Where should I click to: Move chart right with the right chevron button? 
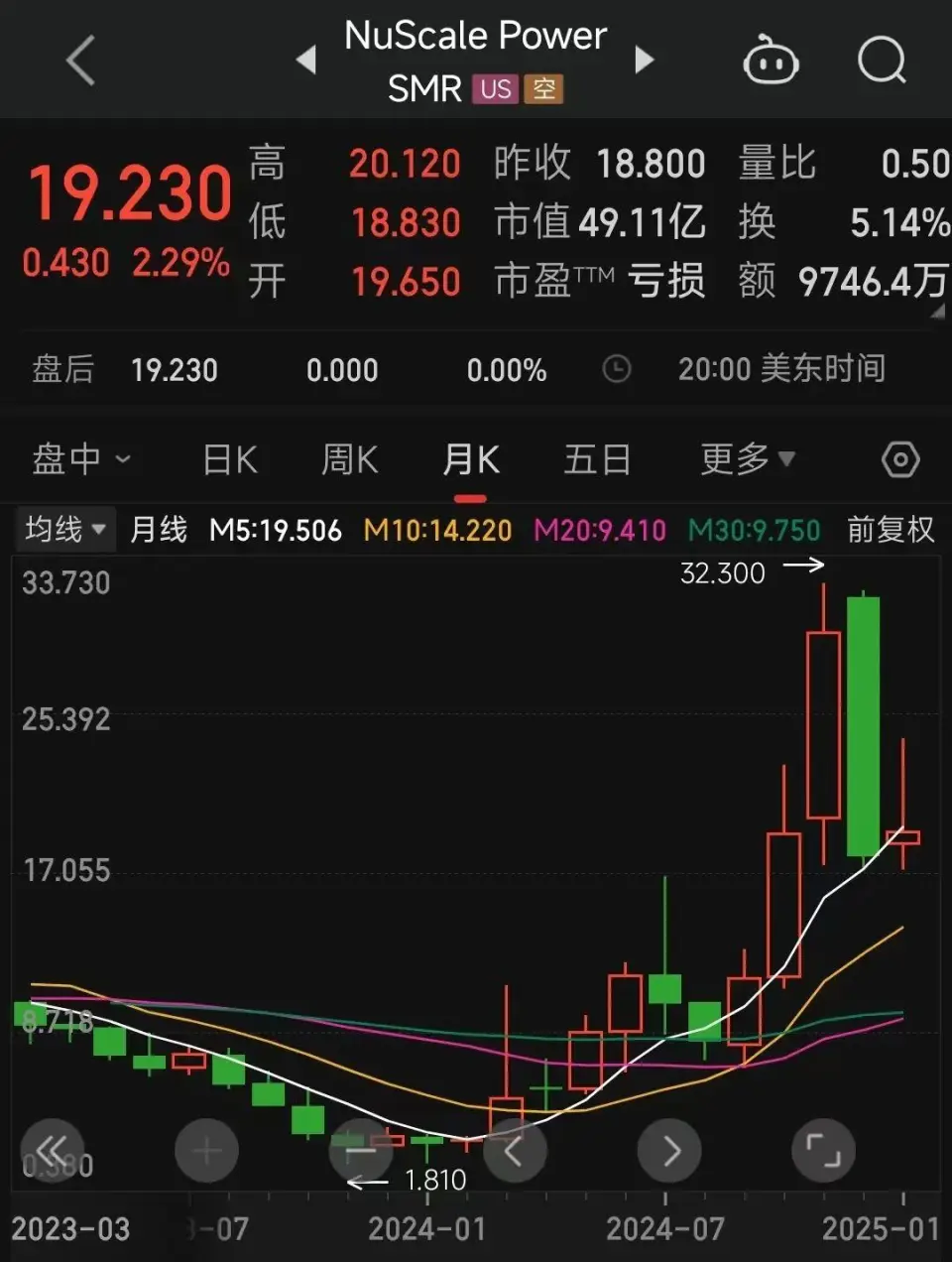(x=669, y=1151)
